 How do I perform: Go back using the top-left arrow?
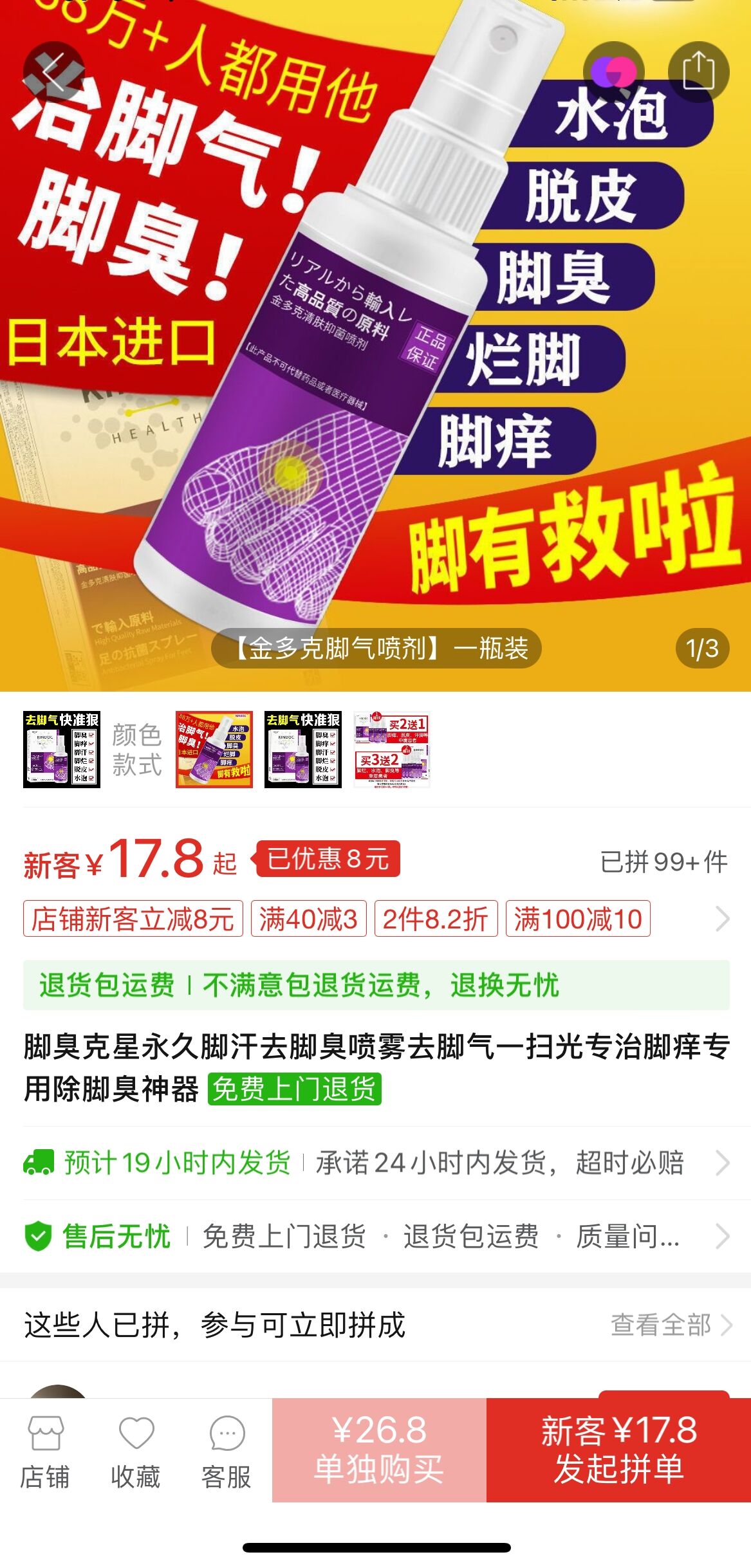53,72
